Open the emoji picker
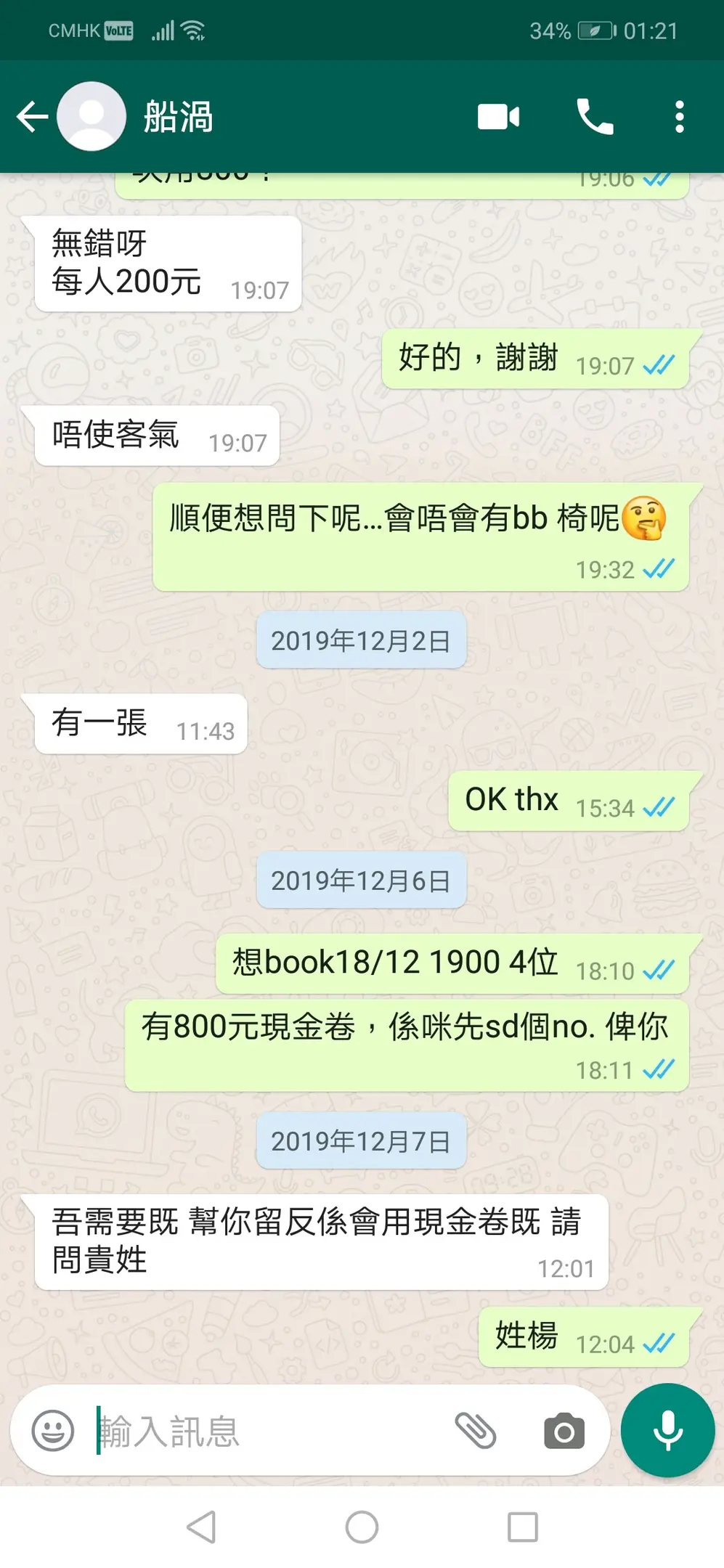 [53, 1431]
